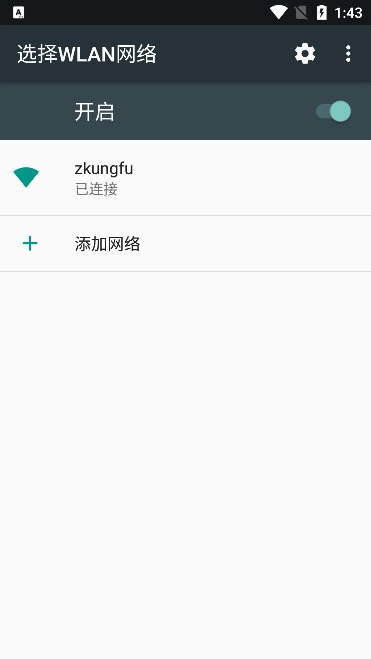The image size is (371, 659).
Task: Tap 添加网络 to add a network
Action: [x=185, y=244]
